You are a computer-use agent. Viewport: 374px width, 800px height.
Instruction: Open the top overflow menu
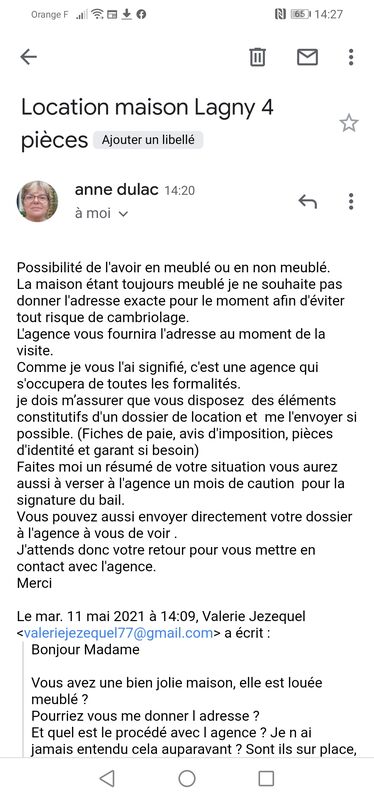click(351, 57)
